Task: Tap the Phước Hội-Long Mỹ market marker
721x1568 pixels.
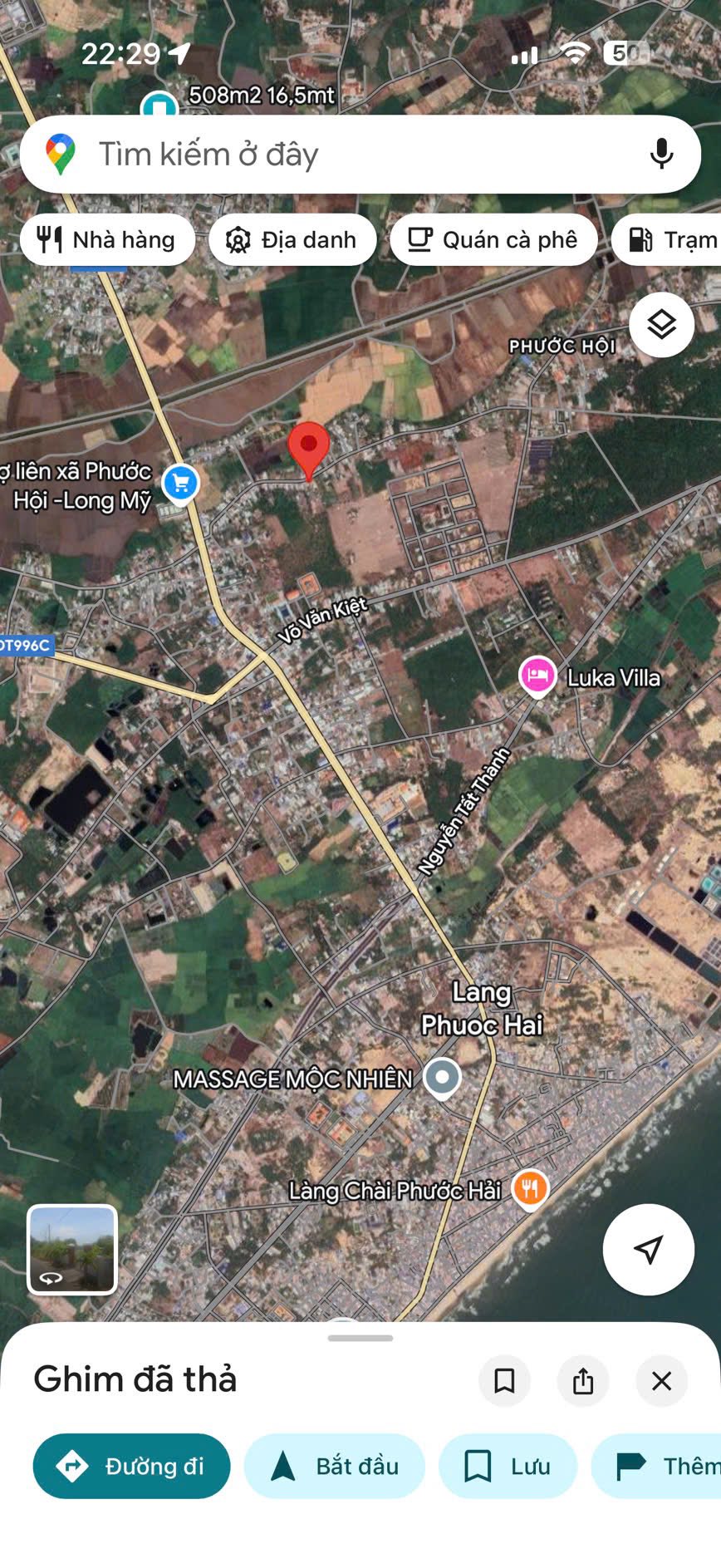Action: (x=180, y=483)
